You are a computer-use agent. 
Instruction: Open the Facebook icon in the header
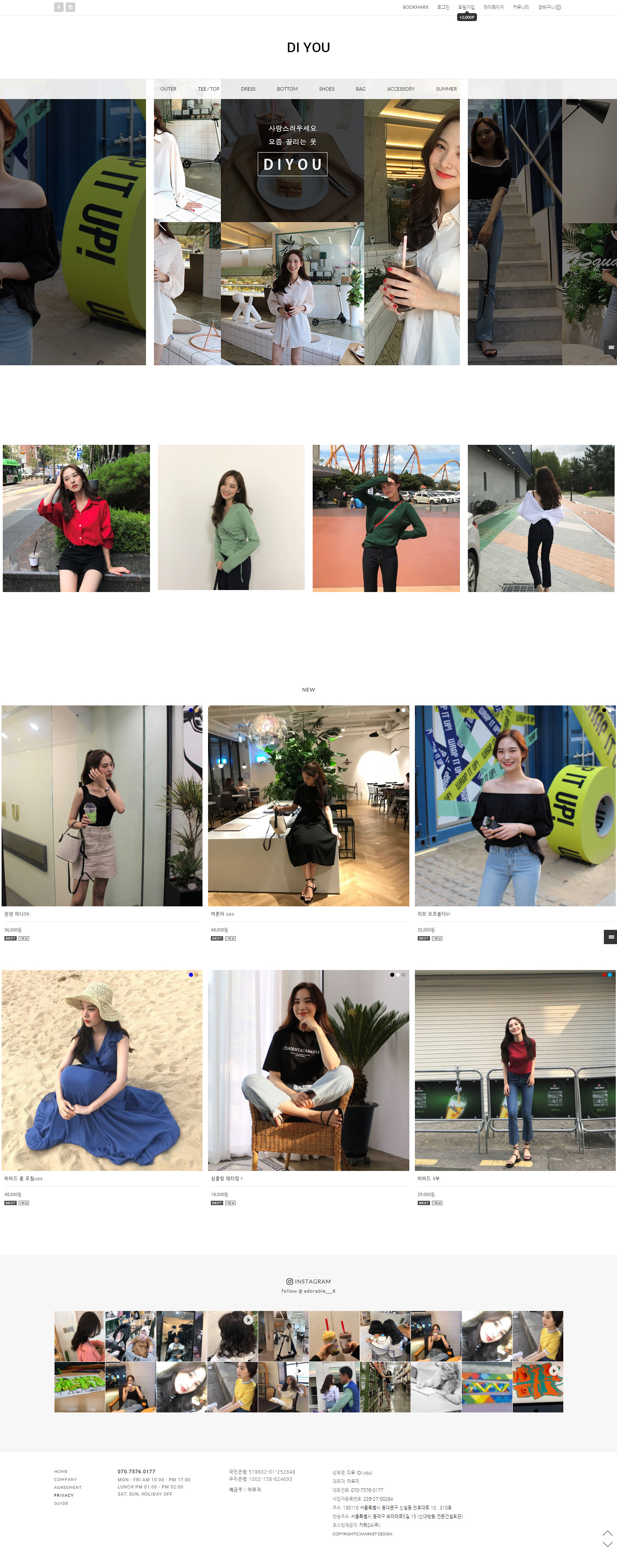pyautogui.click(x=58, y=7)
